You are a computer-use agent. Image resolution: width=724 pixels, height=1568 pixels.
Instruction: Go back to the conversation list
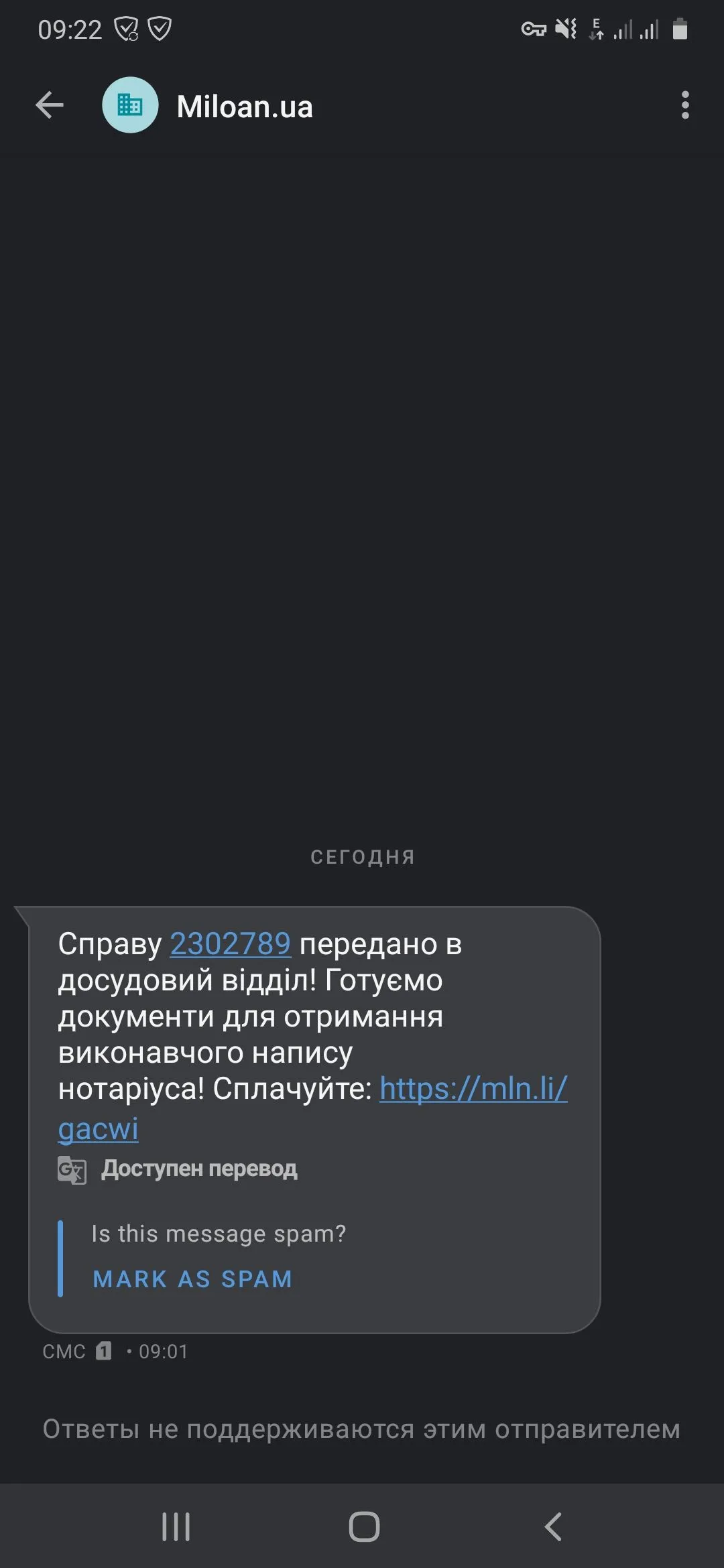[50, 105]
